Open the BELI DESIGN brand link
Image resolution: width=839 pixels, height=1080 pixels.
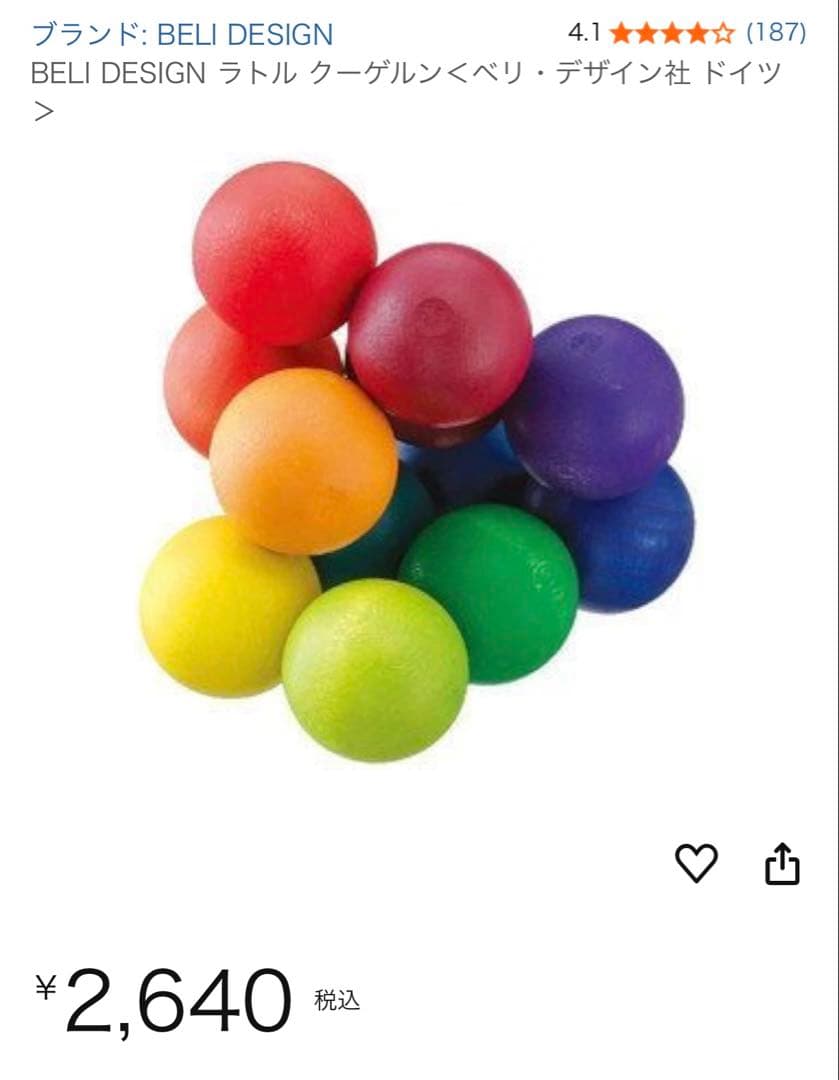(x=182, y=35)
